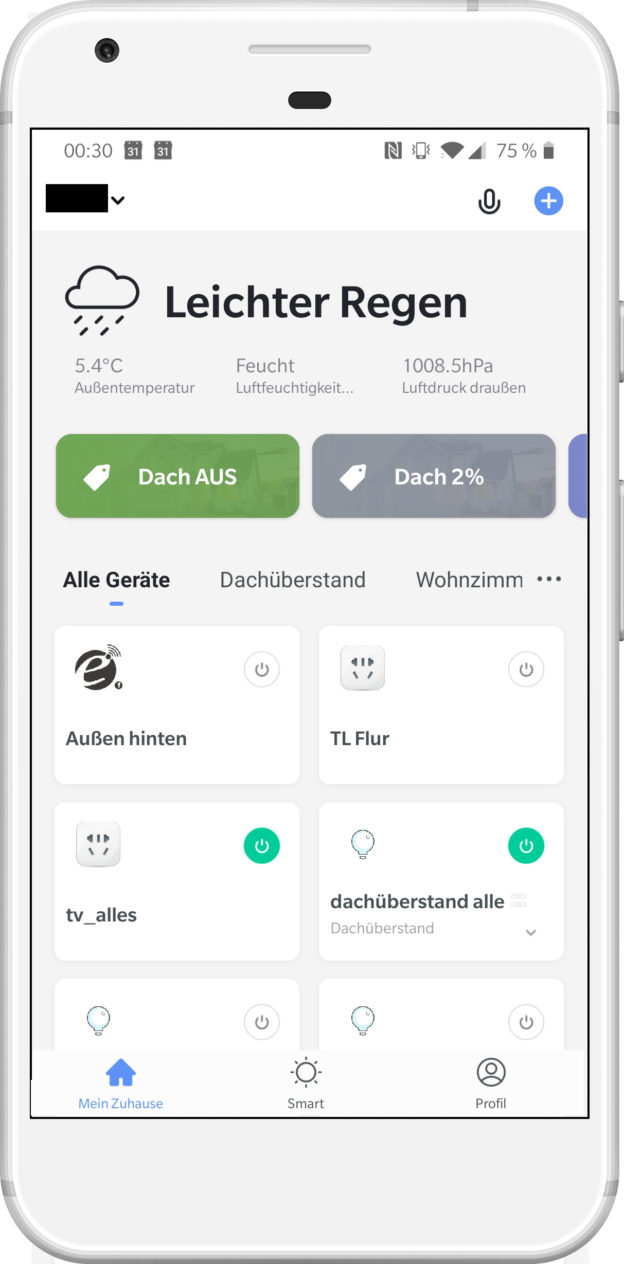Turn off dachüberstand alle power
Viewport: 624px width, 1264px height.
tap(526, 846)
